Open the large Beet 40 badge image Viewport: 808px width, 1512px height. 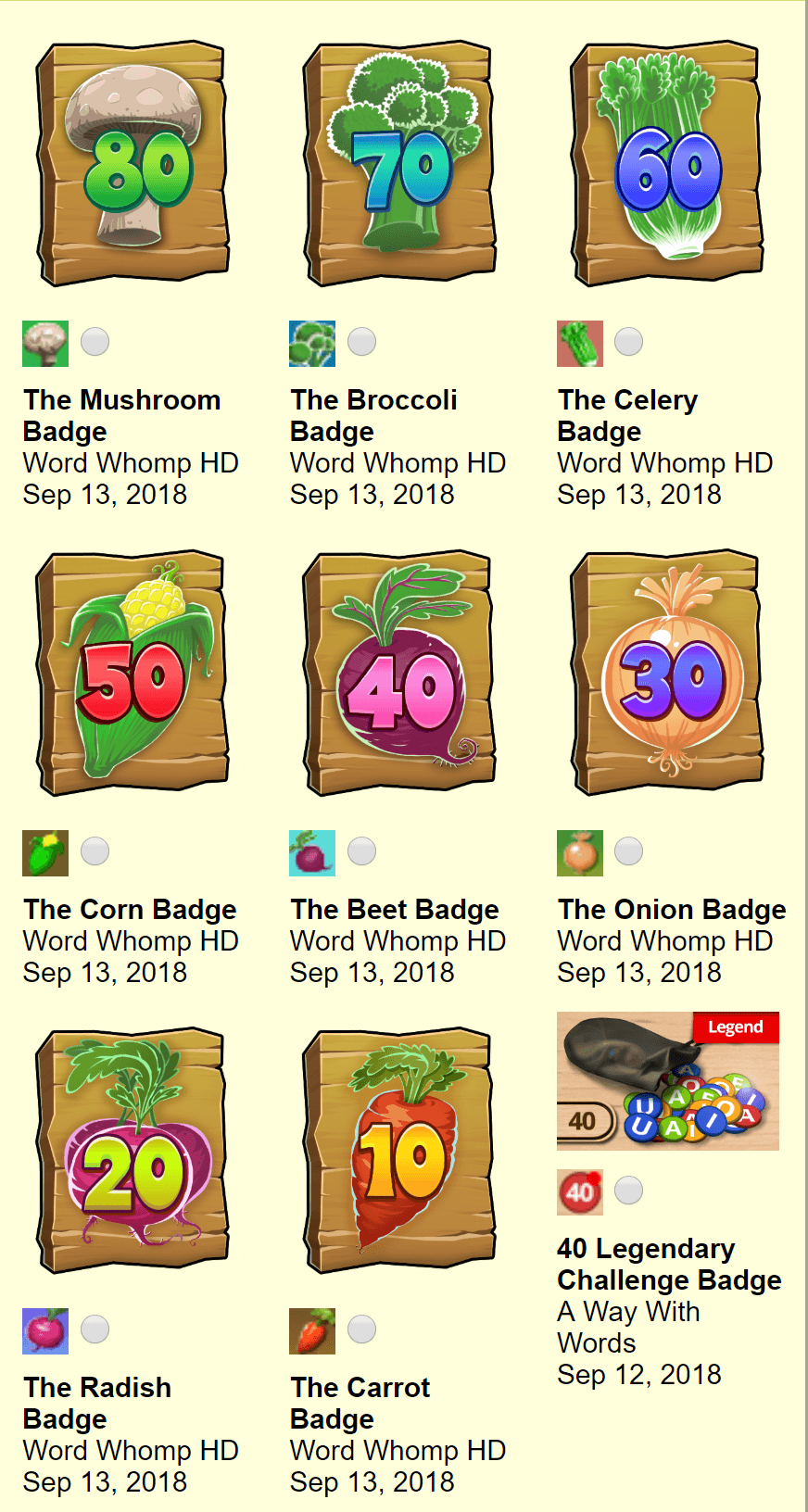[x=399, y=674]
